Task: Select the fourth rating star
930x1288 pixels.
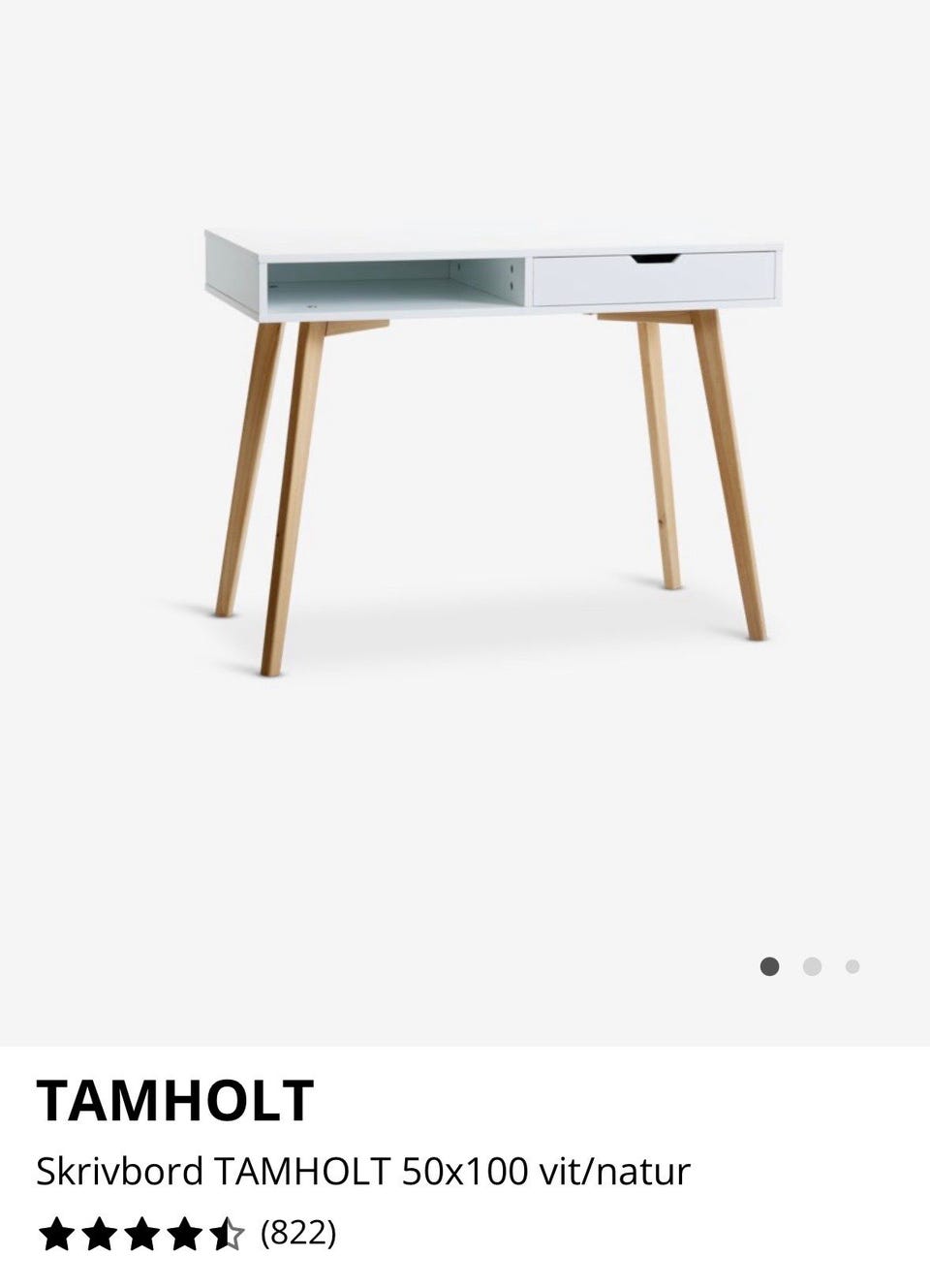Action: click(186, 1235)
